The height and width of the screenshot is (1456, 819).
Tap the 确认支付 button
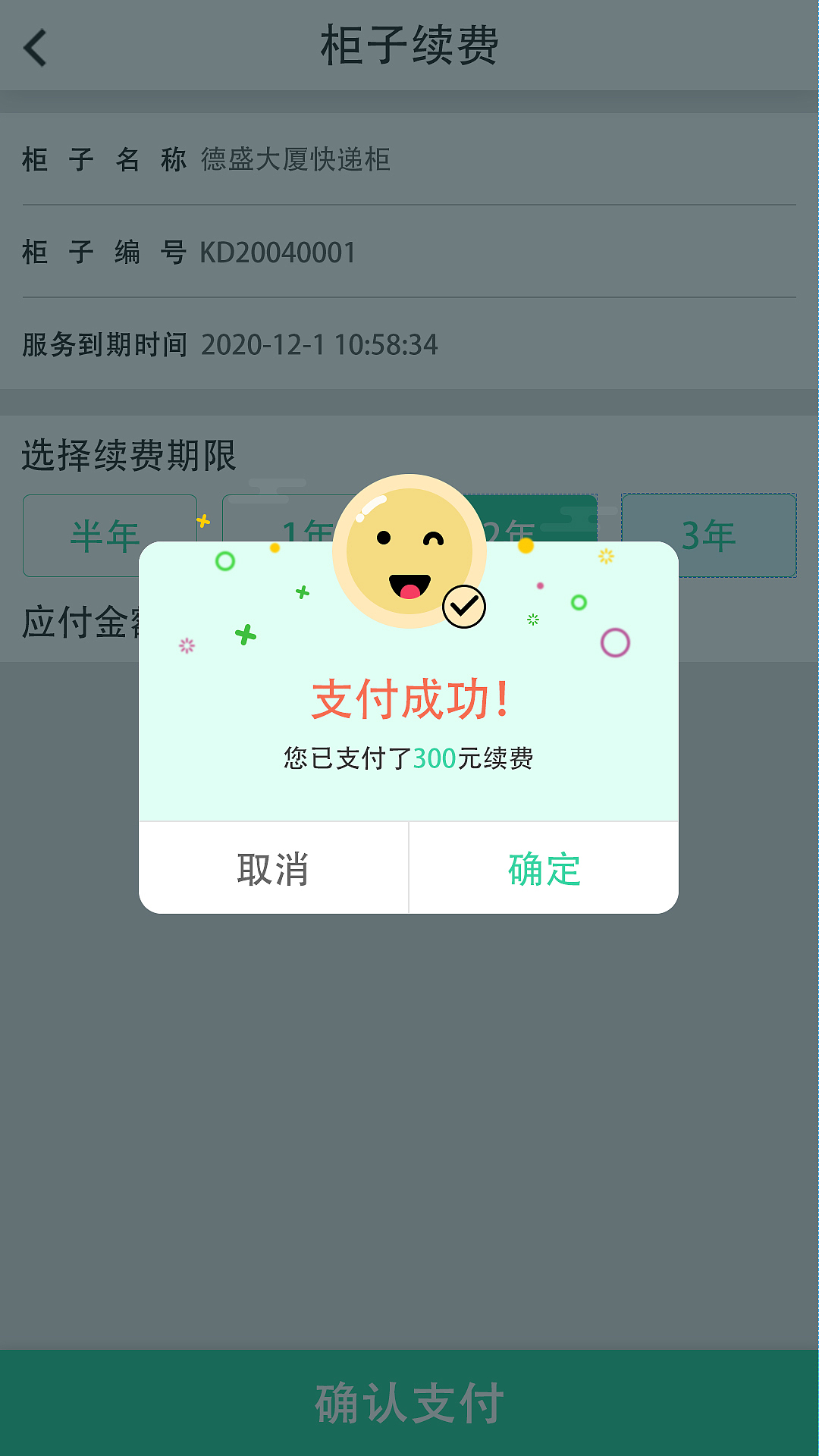point(409,1403)
